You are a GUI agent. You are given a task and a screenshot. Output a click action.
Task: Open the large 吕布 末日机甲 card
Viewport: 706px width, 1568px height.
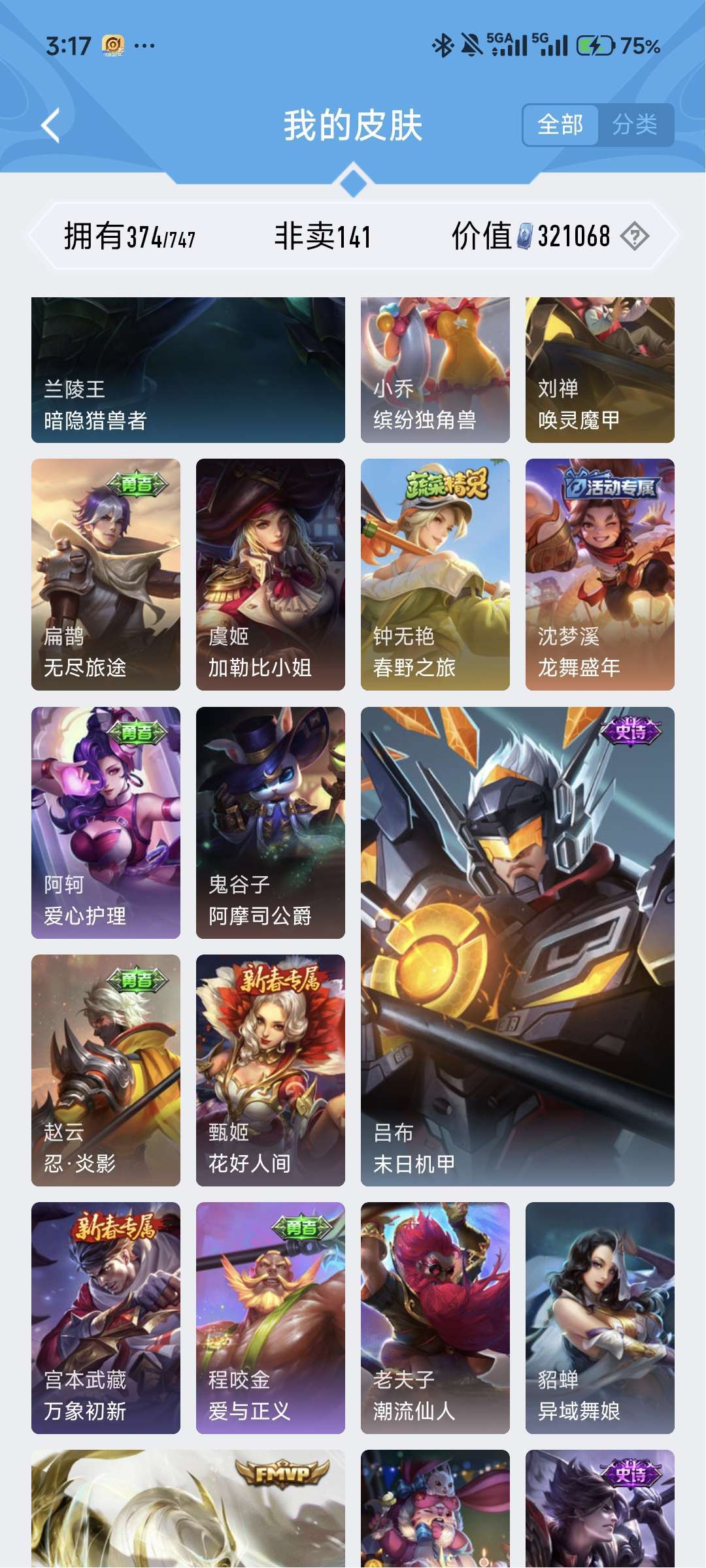[x=517, y=946]
